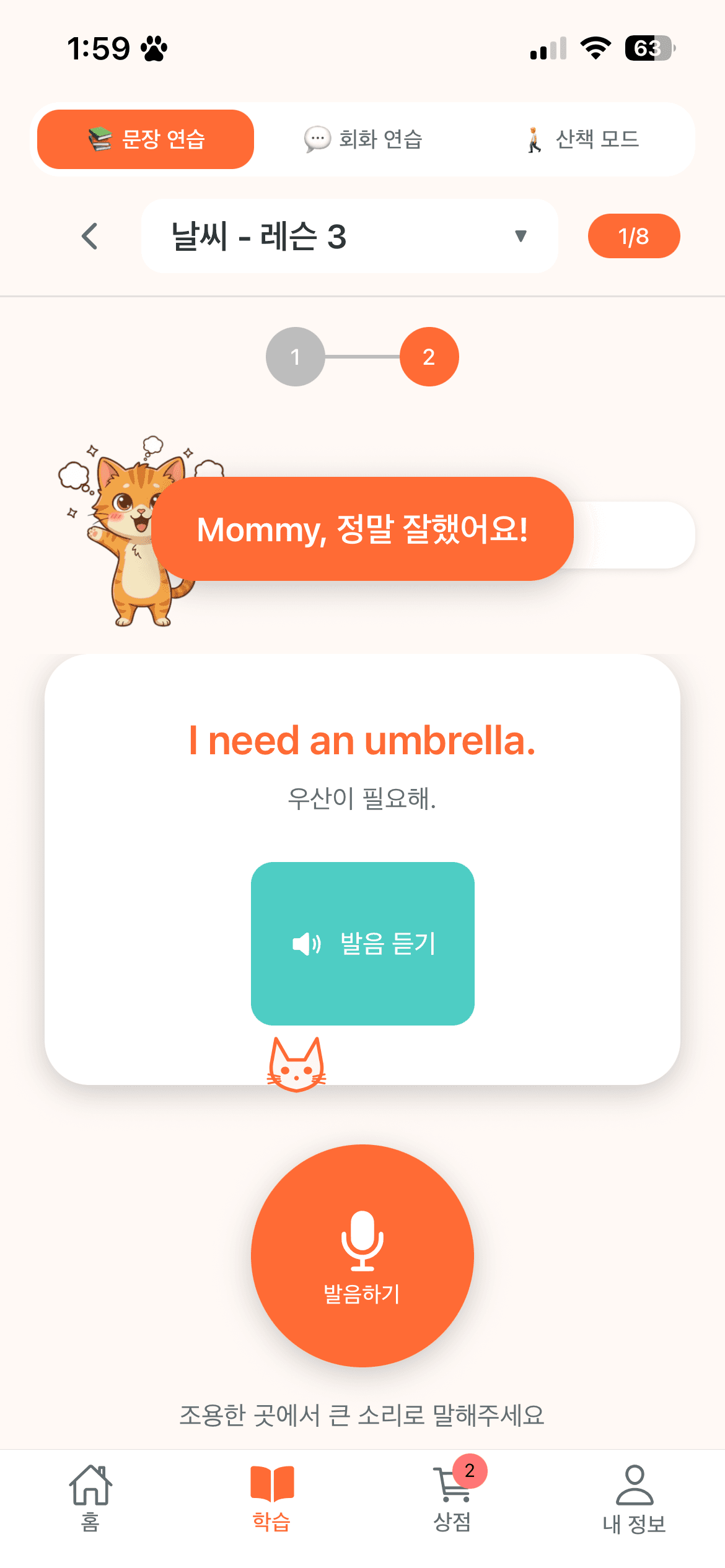Start recording with the 발음하기 microphone button
This screenshot has height=1568, width=725.
click(x=362, y=1255)
